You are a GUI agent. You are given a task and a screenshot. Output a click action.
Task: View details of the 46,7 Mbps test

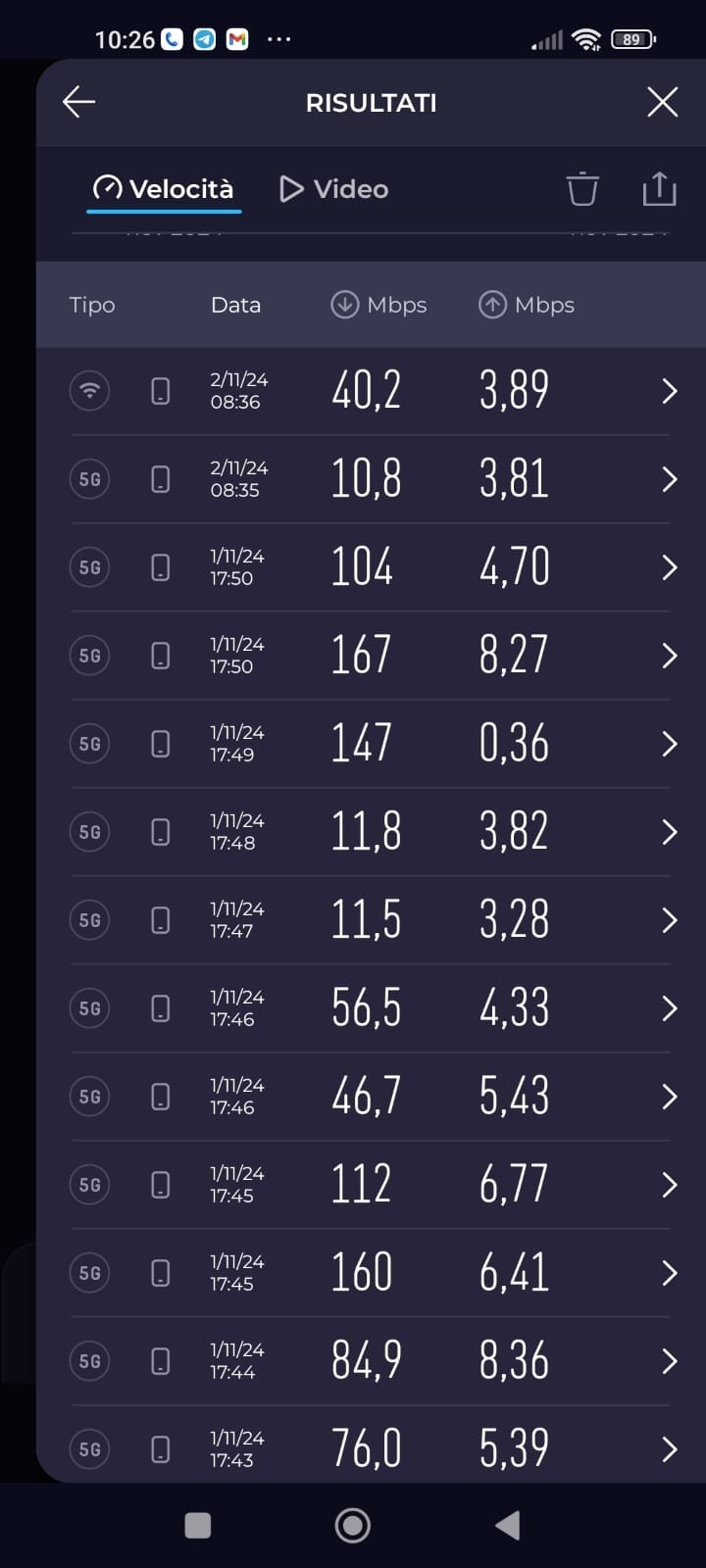click(371, 1097)
